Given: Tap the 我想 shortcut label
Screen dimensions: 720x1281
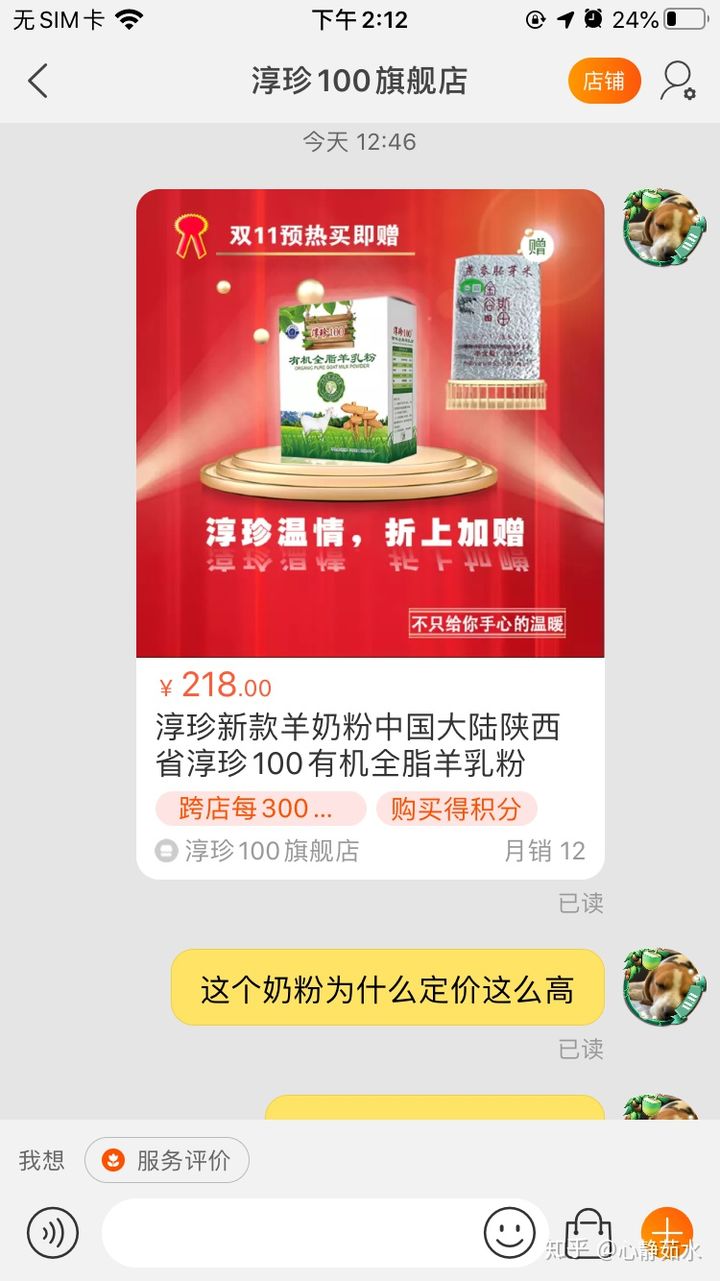Looking at the screenshot, I should click(41, 1160).
